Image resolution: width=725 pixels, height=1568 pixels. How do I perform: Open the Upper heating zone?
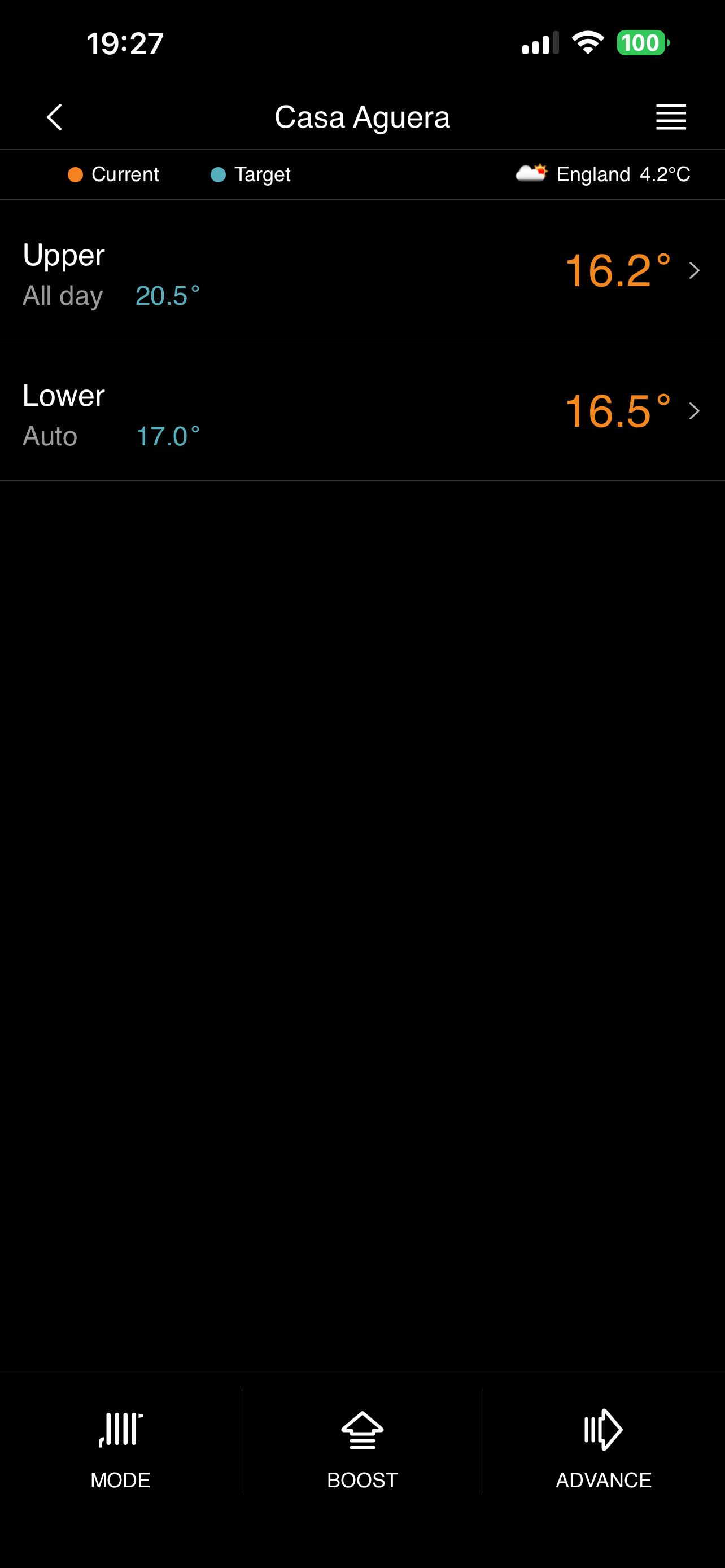(362, 271)
